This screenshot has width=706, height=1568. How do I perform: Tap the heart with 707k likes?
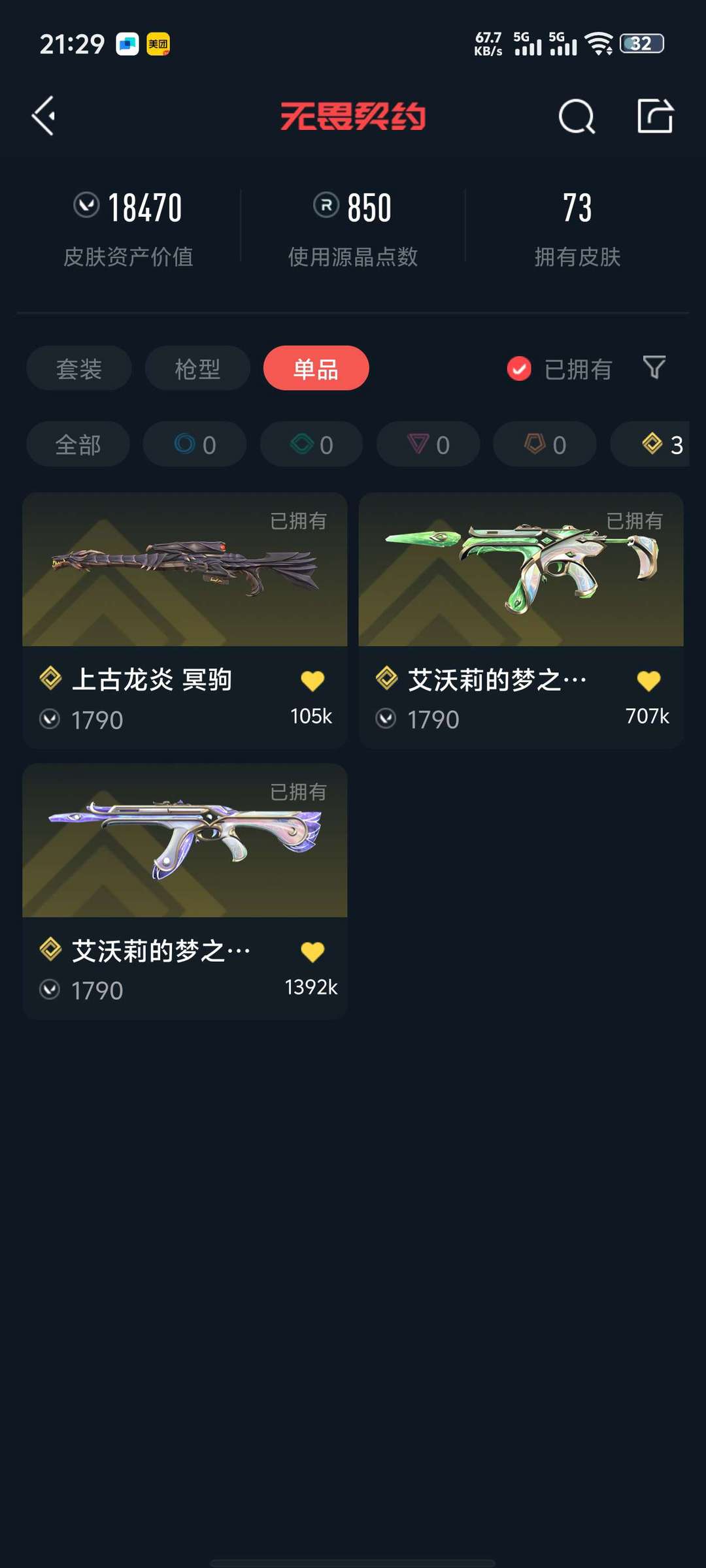click(x=648, y=681)
